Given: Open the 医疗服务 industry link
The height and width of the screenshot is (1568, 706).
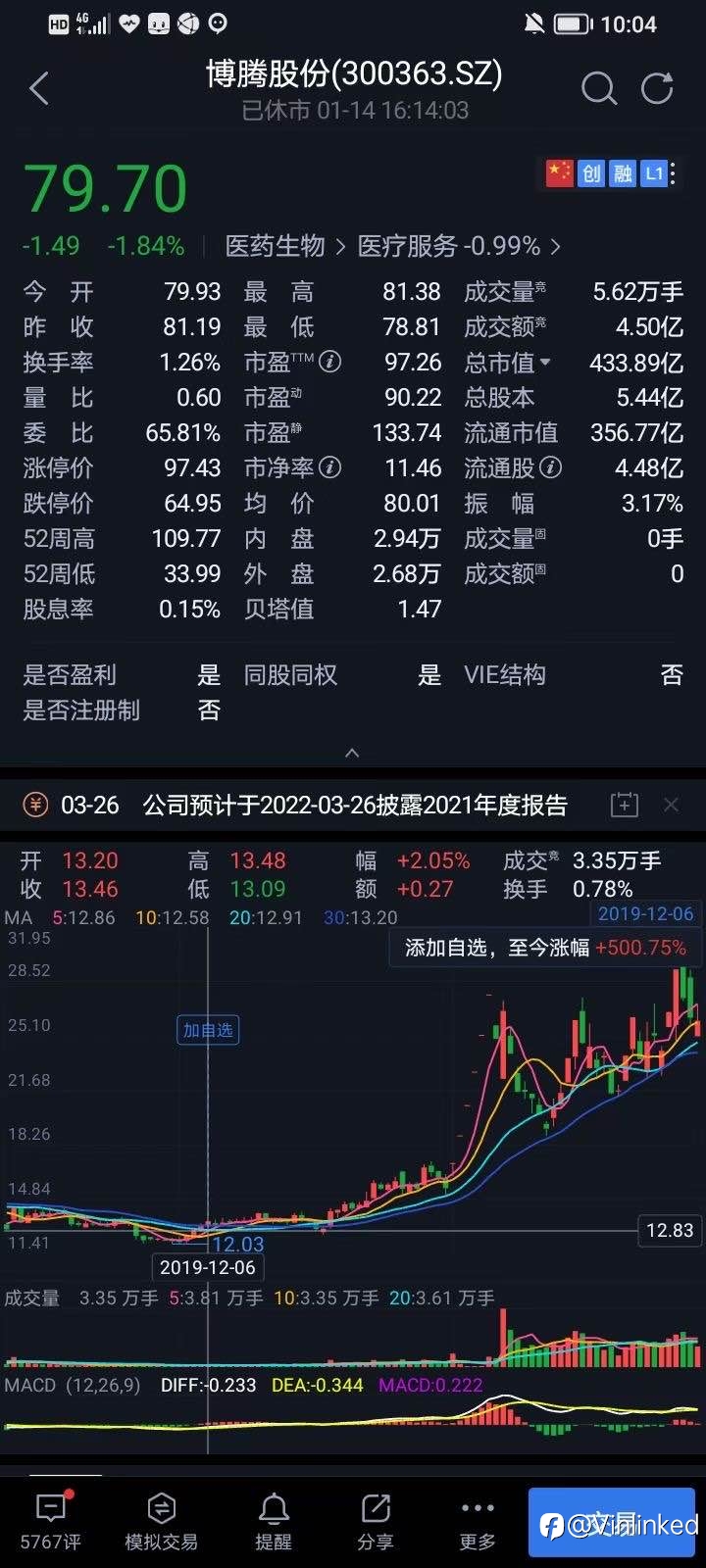Looking at the screenshot, I should click(x=449, y=246).
